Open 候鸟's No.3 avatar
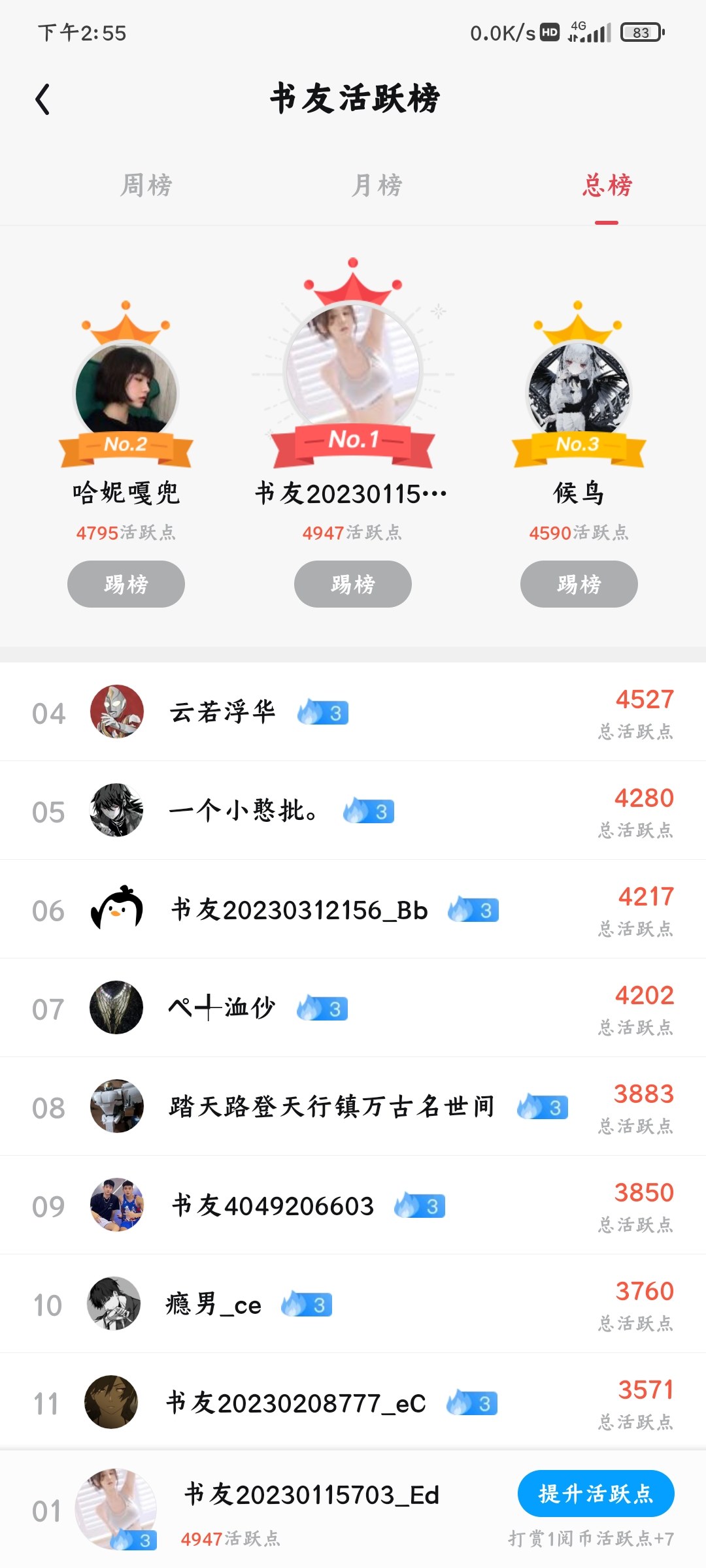The image size is (706, 1568). (x=579, y=391)
